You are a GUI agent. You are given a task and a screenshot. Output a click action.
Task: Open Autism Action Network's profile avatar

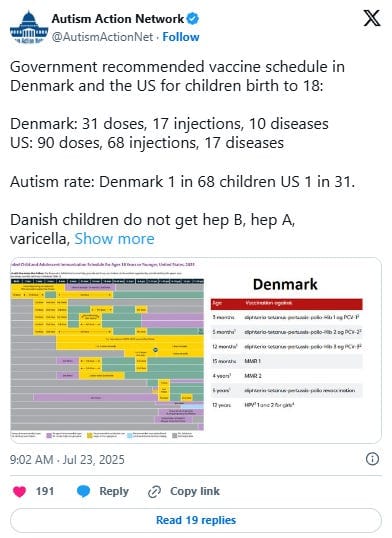pos(29,27)
